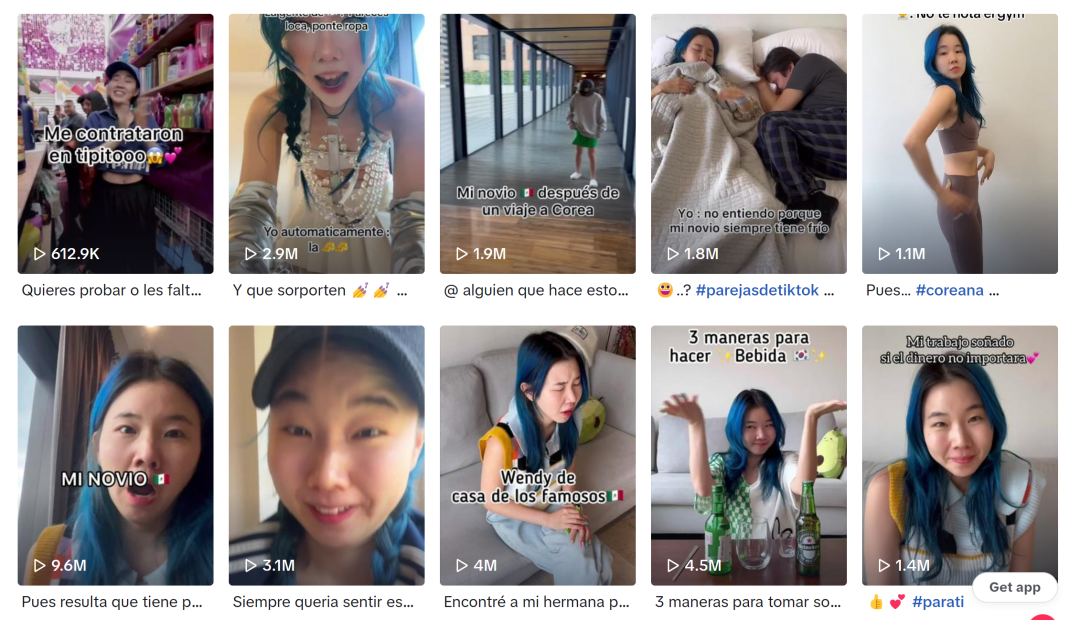Viewport: 1080px width, 620px height.
Task: Open 'Mi novio después de un viaje a Corea' video
Action: (537, 143)
